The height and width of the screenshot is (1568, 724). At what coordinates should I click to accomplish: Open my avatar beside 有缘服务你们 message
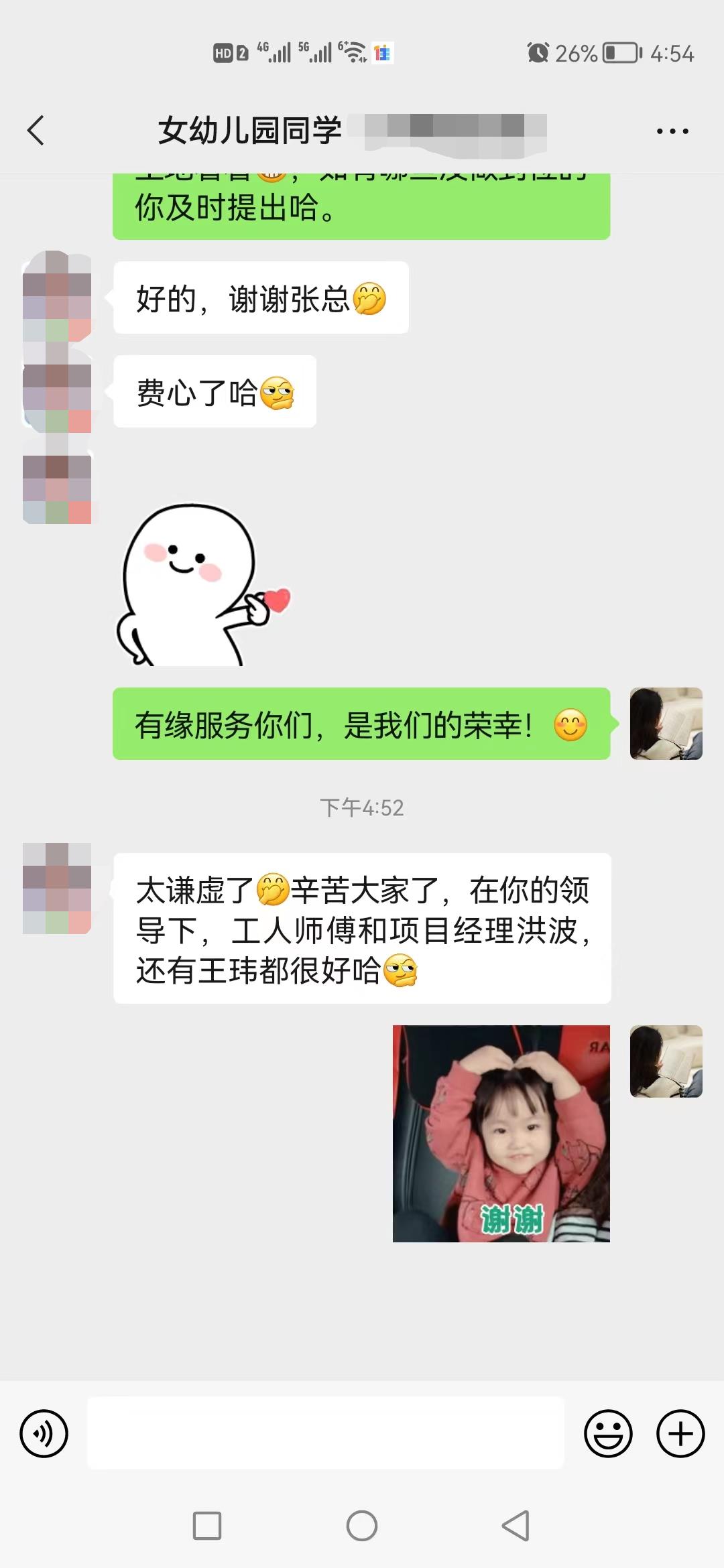pyautogui.click(x=666, y=724)
